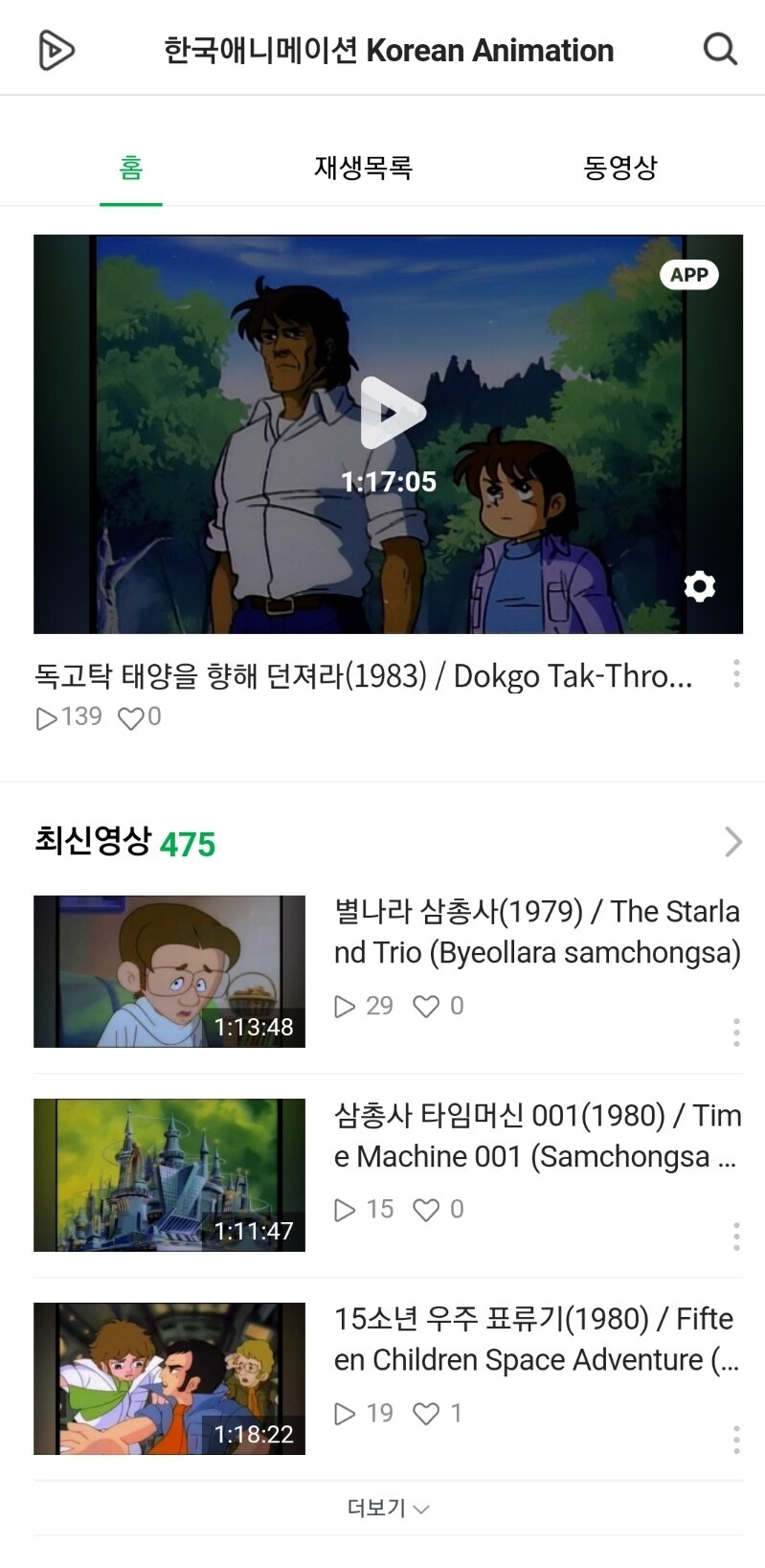Tap the APP badge on video
The image size is (765, 1568).
[x=688, y=275]
